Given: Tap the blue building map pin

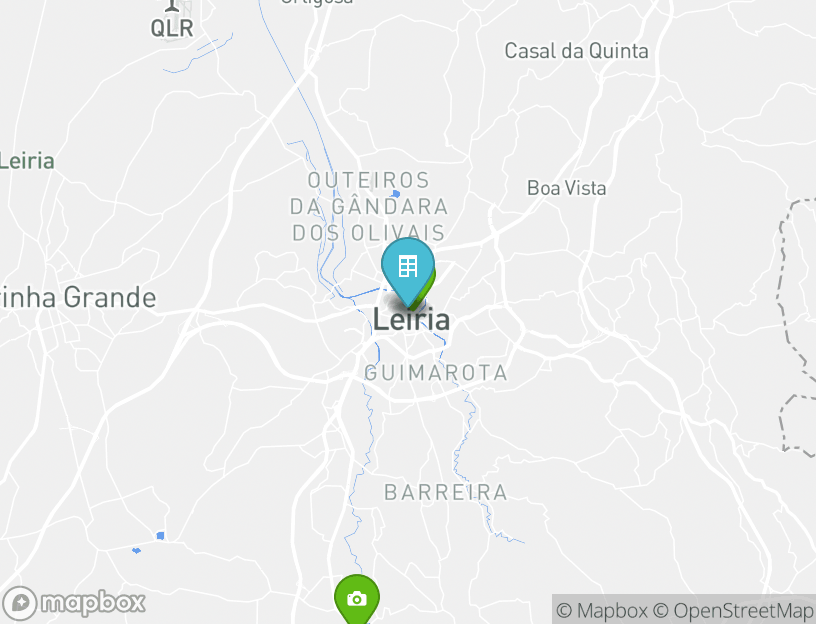Looking at the screenshot, I should click(x=407, y=268).
